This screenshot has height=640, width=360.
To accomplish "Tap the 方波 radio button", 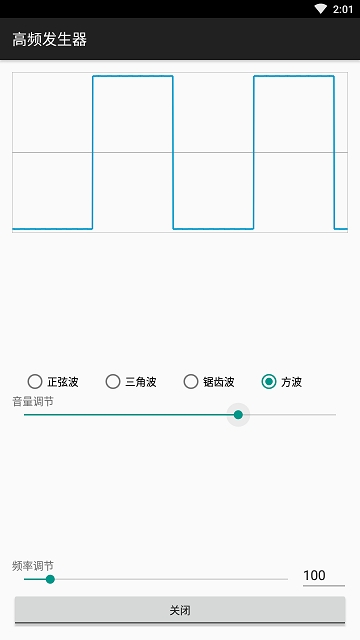I will click(x=281, y=382).
